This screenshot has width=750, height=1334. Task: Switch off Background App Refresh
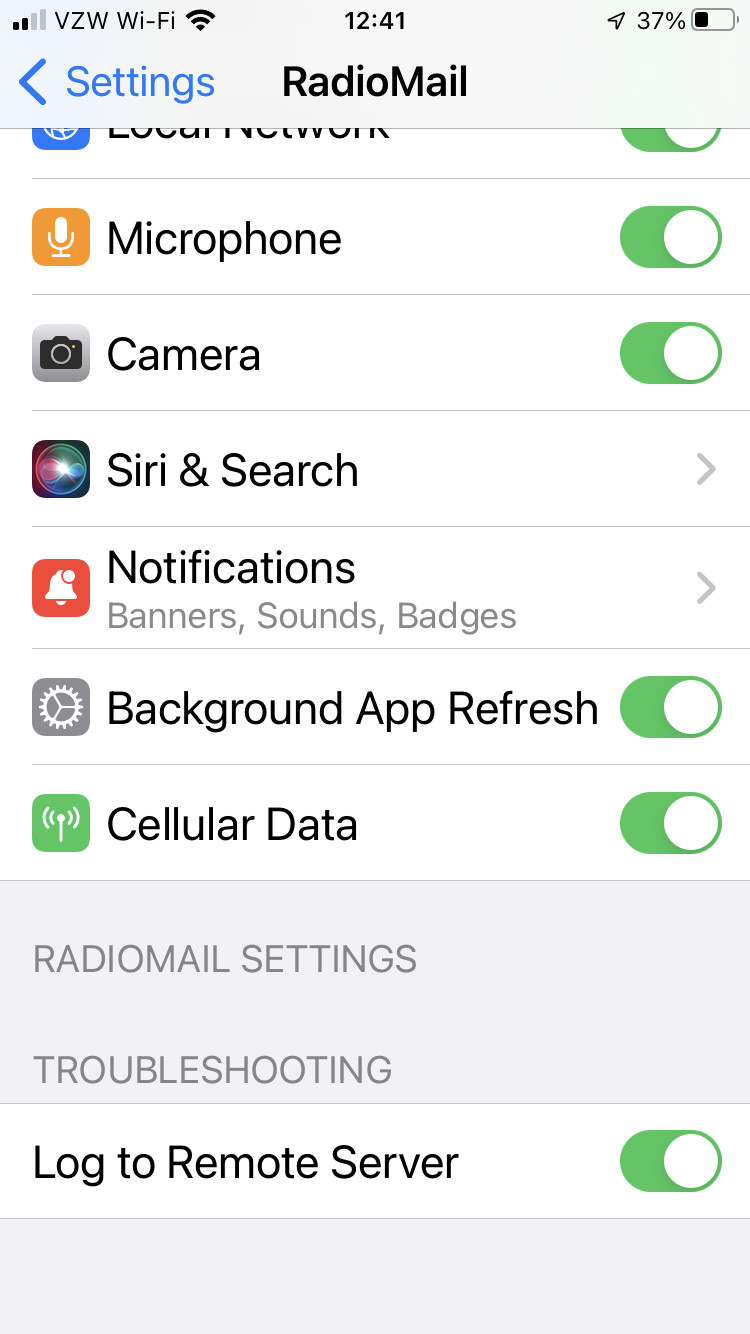click(x=671, y=707)
